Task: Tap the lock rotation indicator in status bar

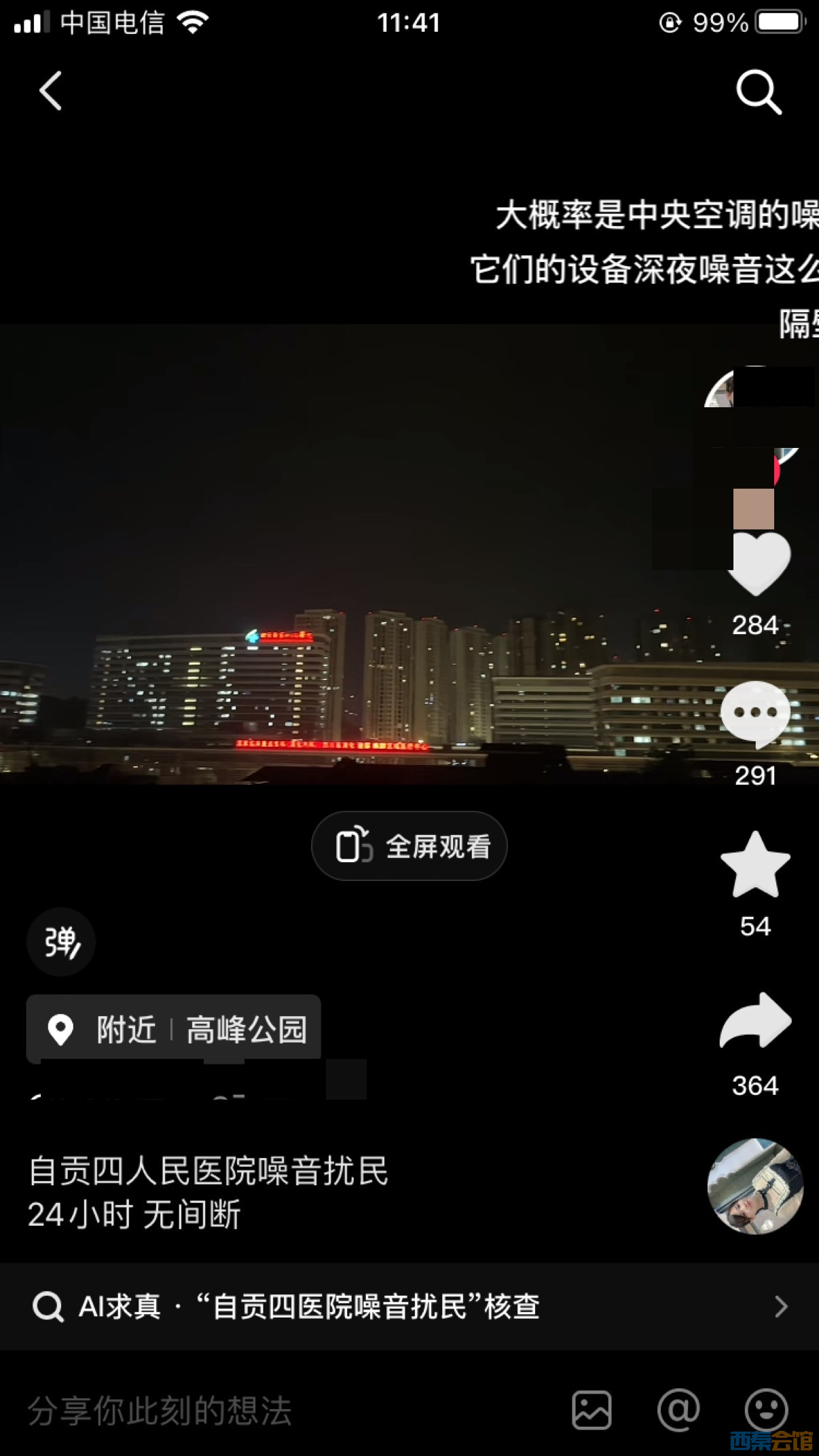Action: pos(669,22)
